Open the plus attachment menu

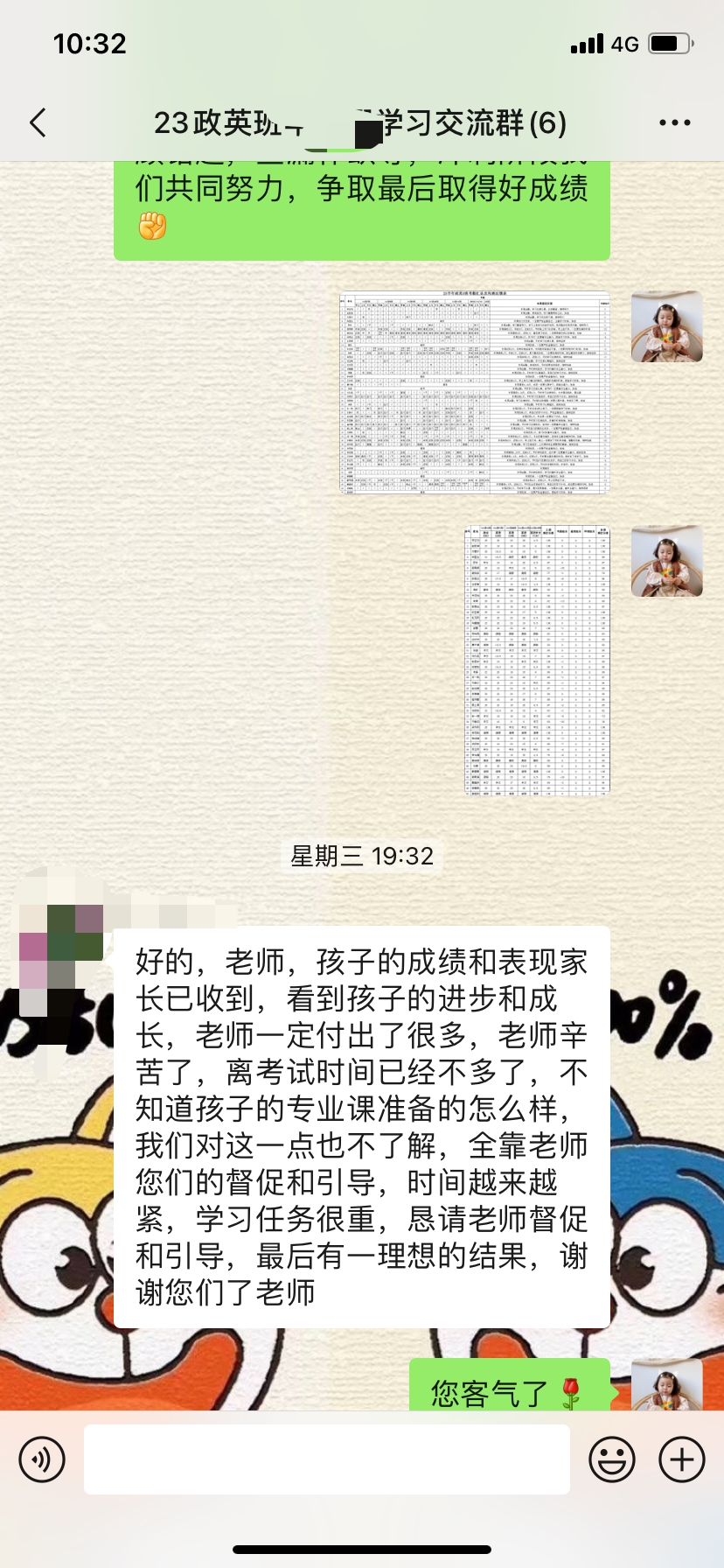682,1459
